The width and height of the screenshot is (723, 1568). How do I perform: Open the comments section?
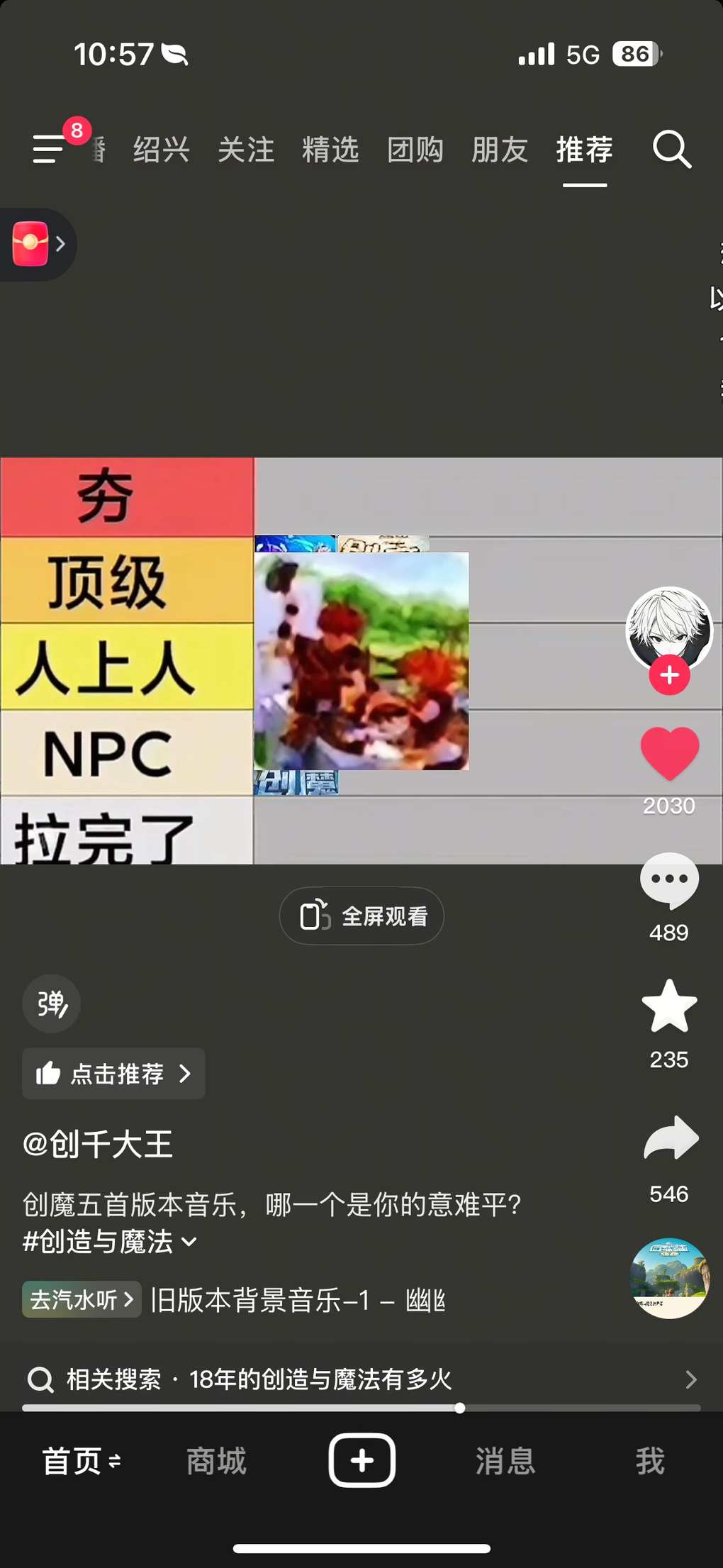point(669,880)
